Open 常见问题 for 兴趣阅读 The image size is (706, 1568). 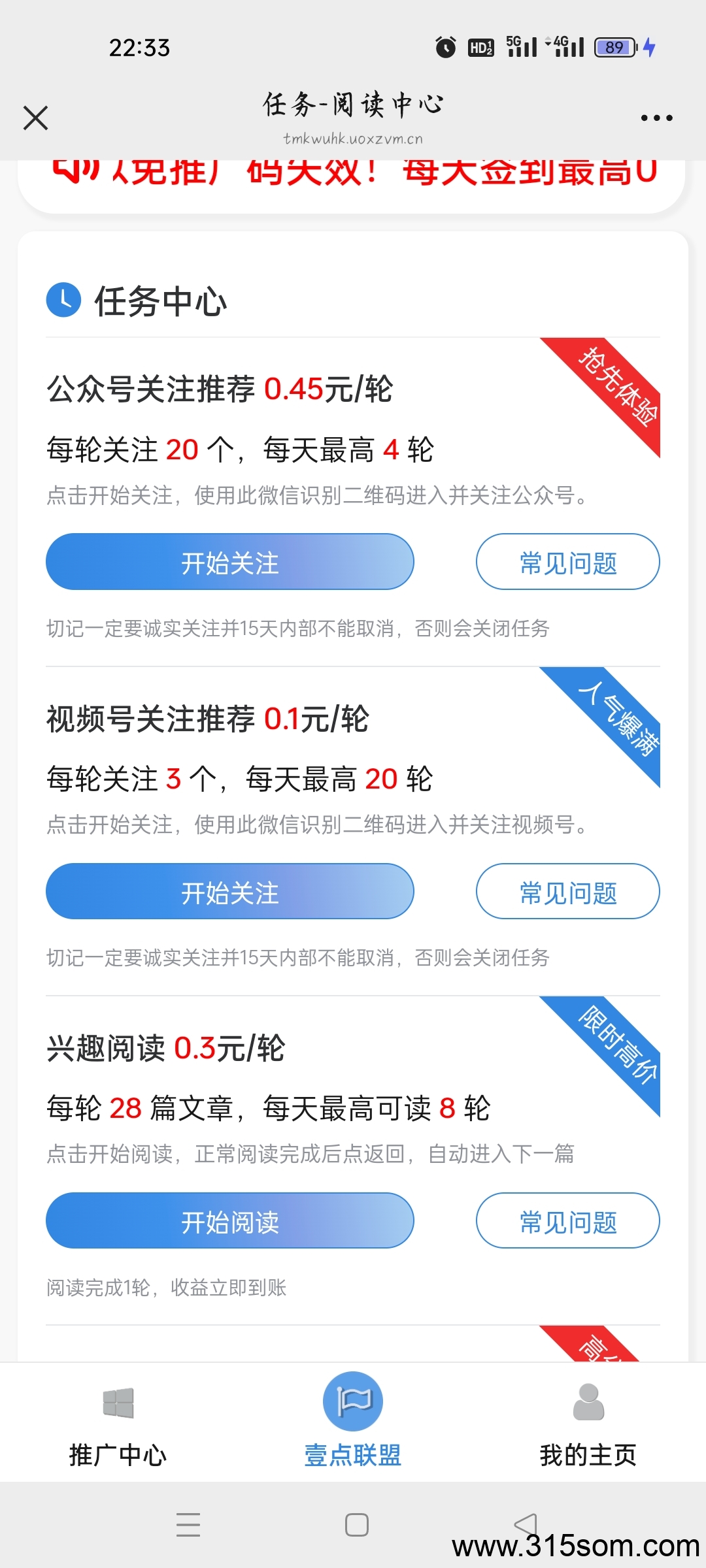tap(567, 1220)
